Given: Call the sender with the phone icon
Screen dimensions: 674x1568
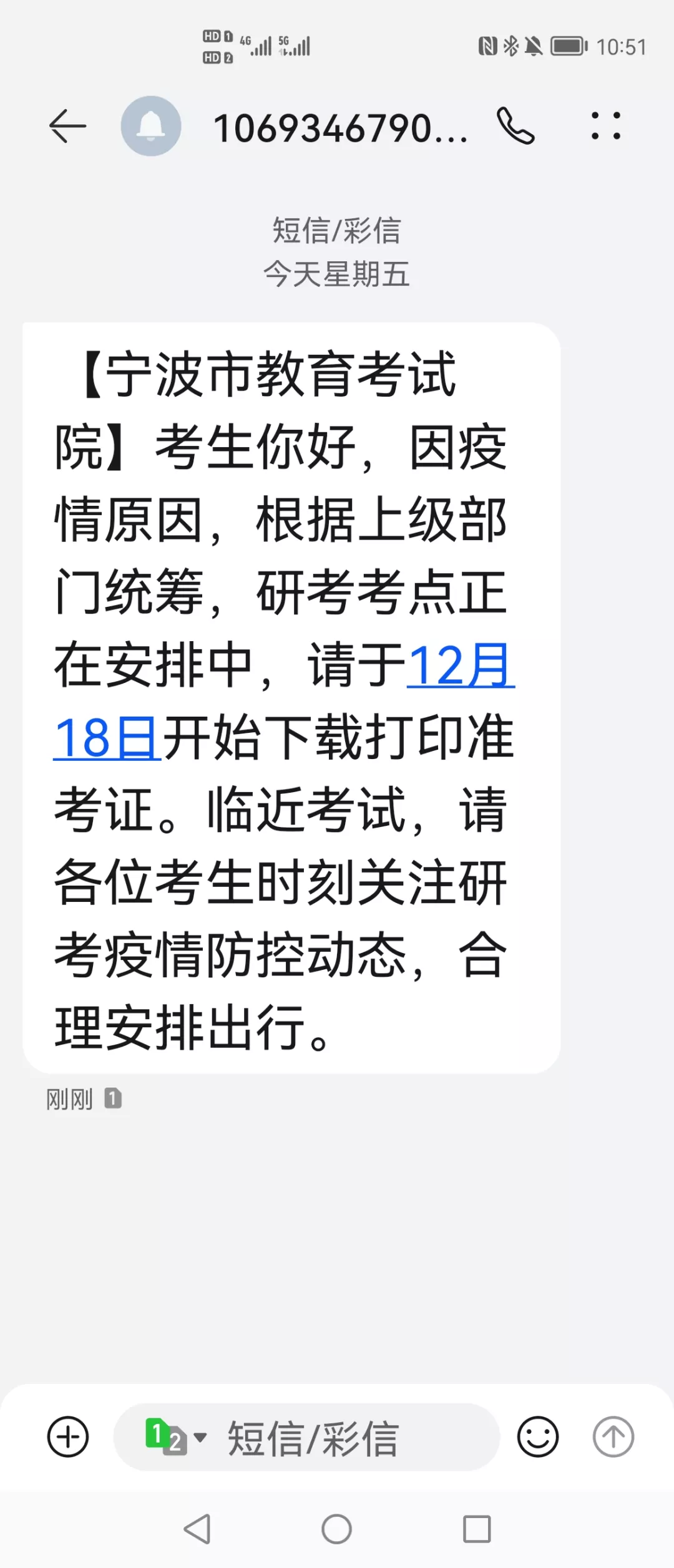Looking at the screenshot, I should pyautogui.click(x=515, y=126).
